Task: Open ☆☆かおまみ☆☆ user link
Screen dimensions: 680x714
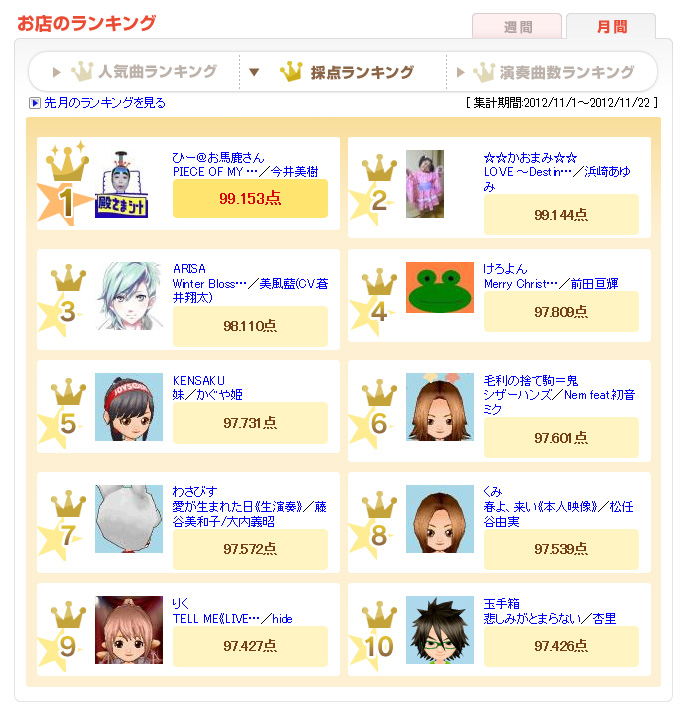Action: click(x=531, y=158)
